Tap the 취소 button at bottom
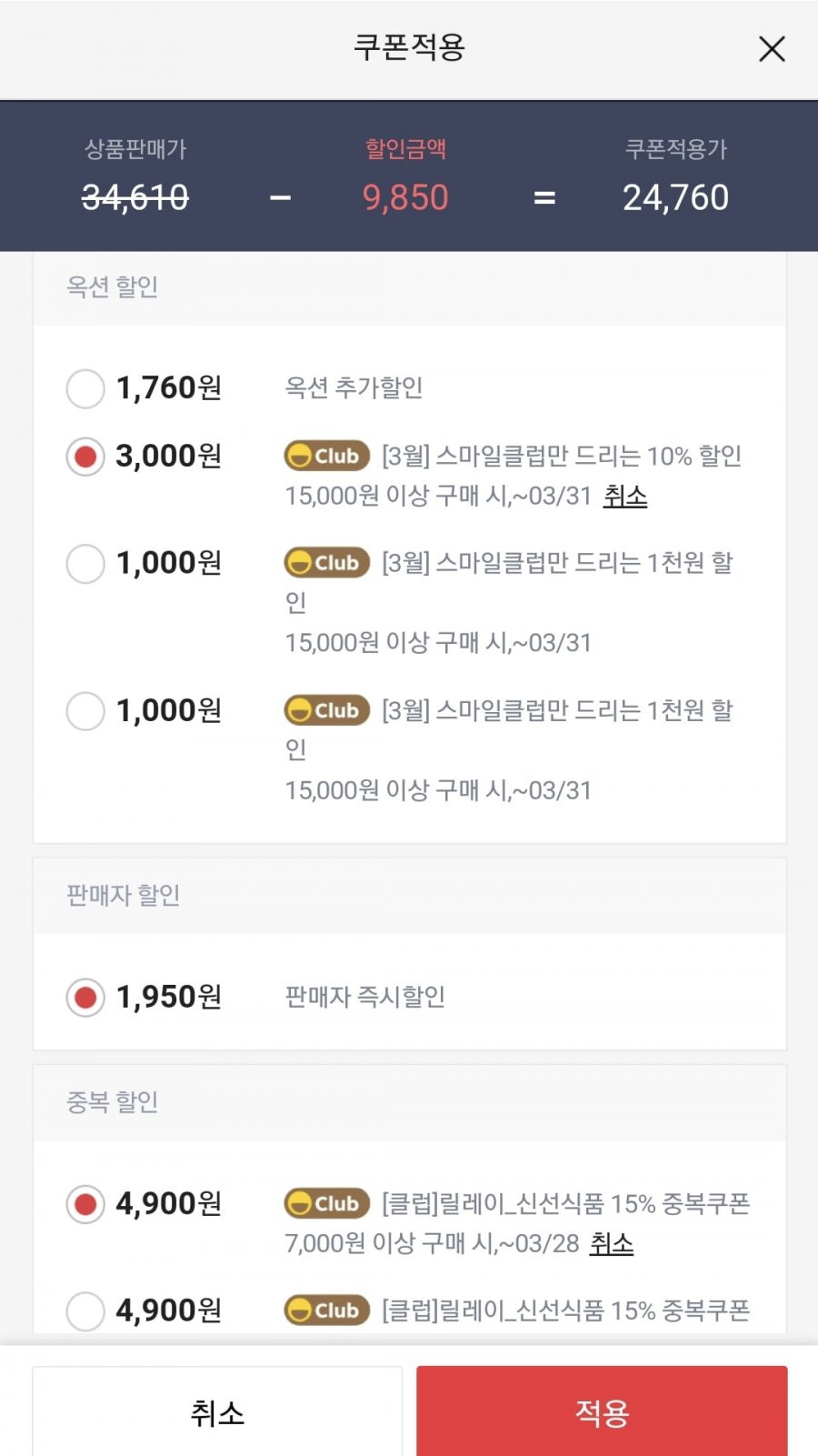 [217, 1412]
